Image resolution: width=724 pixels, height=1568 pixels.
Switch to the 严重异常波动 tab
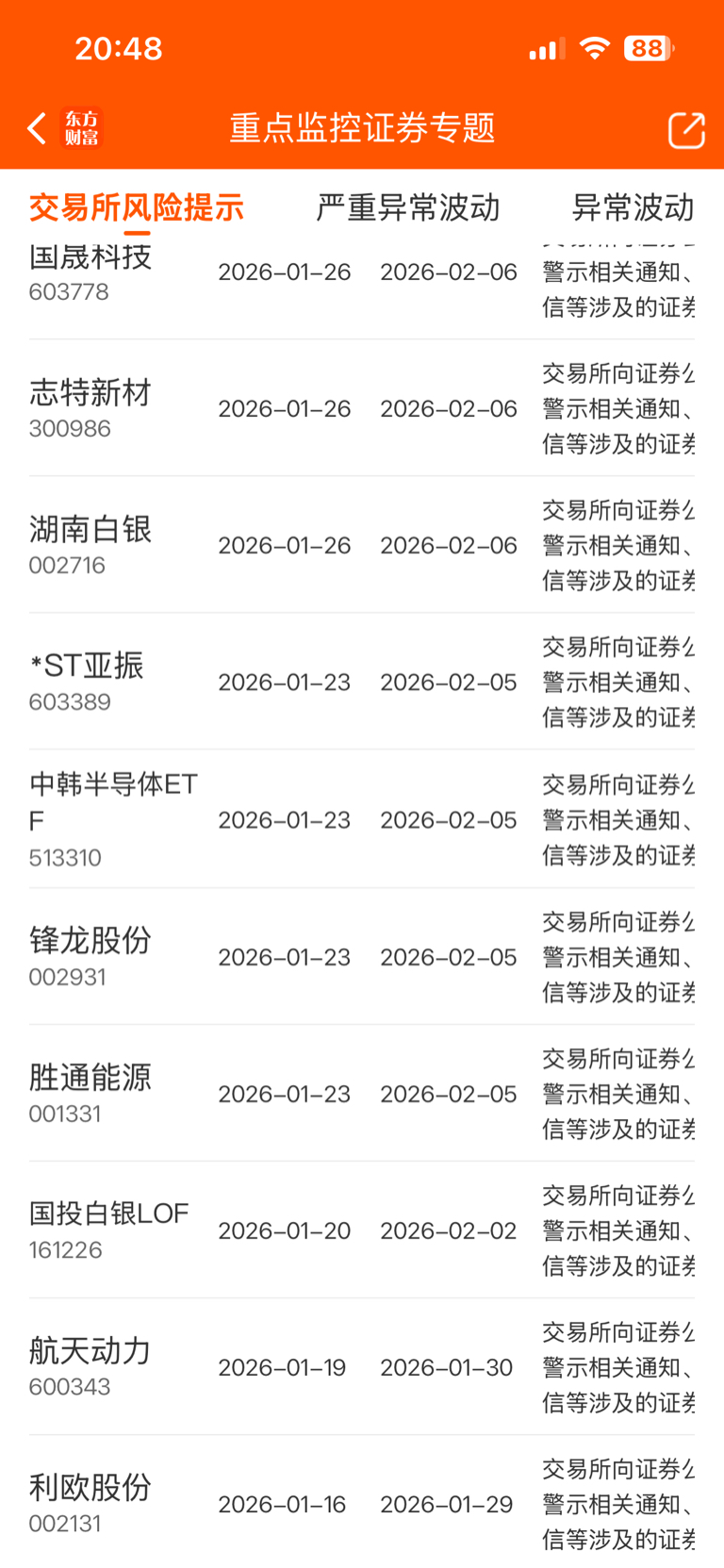click(x=408, y=207)
